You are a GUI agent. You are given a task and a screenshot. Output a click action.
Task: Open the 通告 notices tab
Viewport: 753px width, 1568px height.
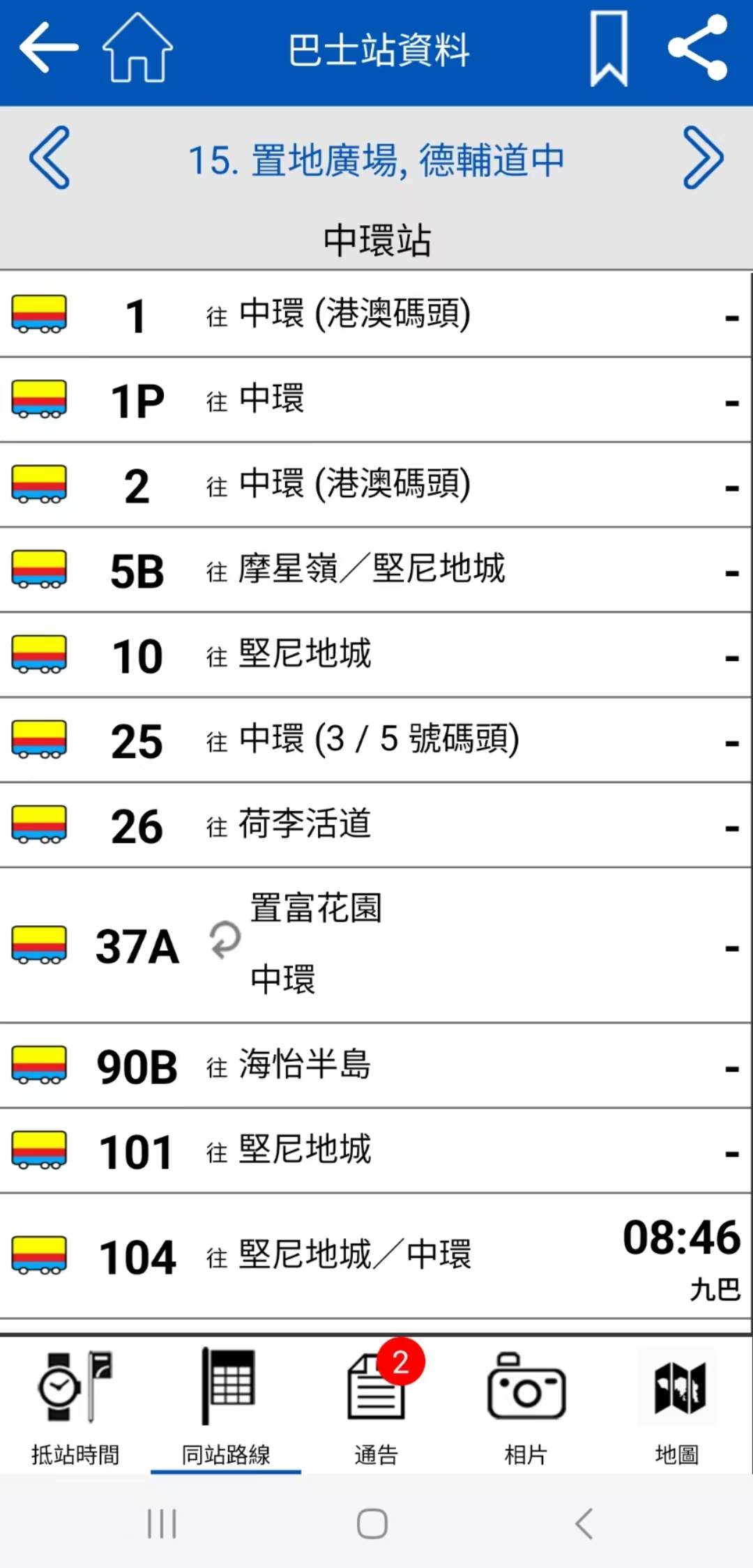(x=376, y=1407)
